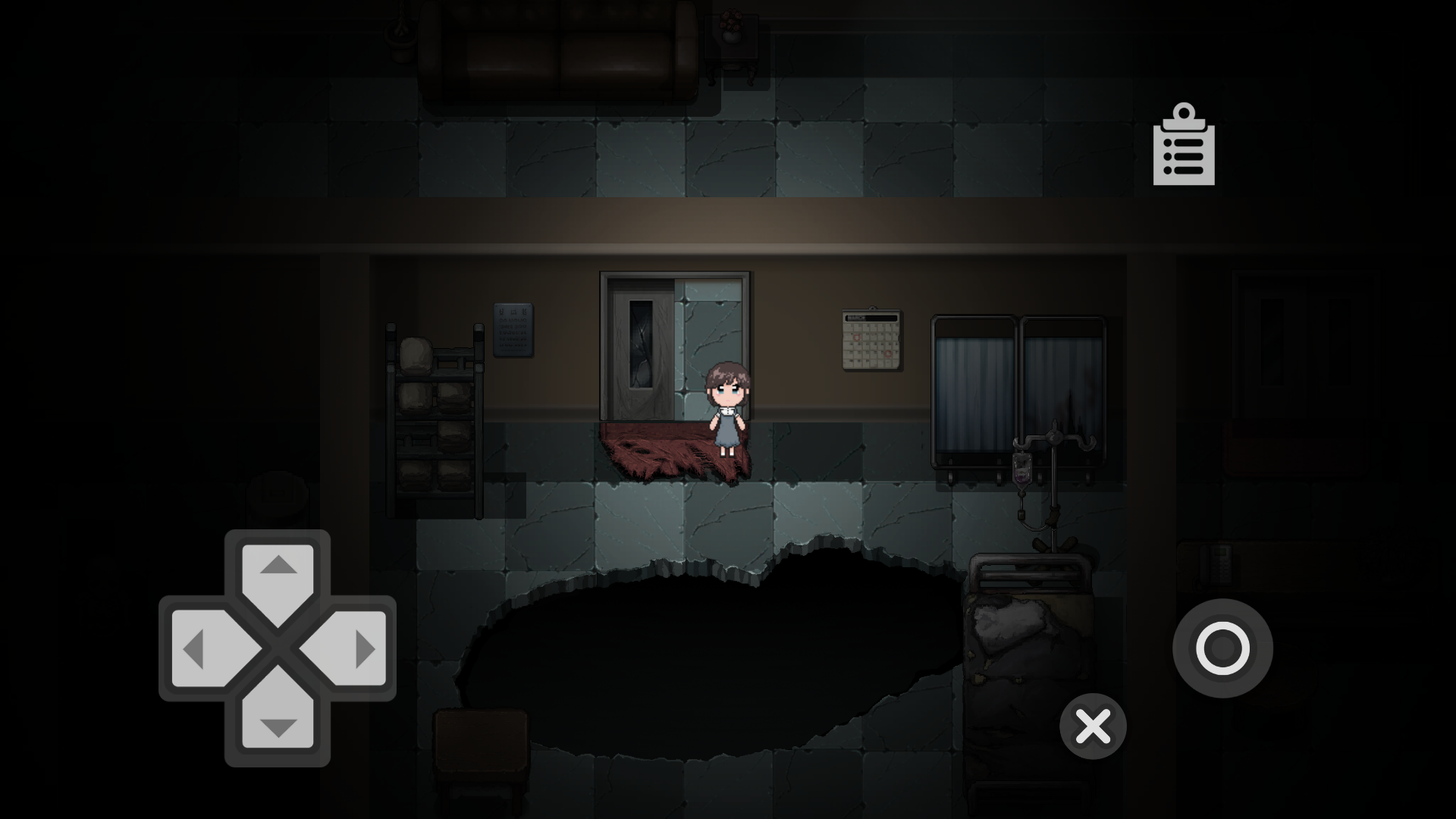Screen dimensions: 1456x819
Task: Move left with the D-pad arrow
Action: [x=203, y=649]
